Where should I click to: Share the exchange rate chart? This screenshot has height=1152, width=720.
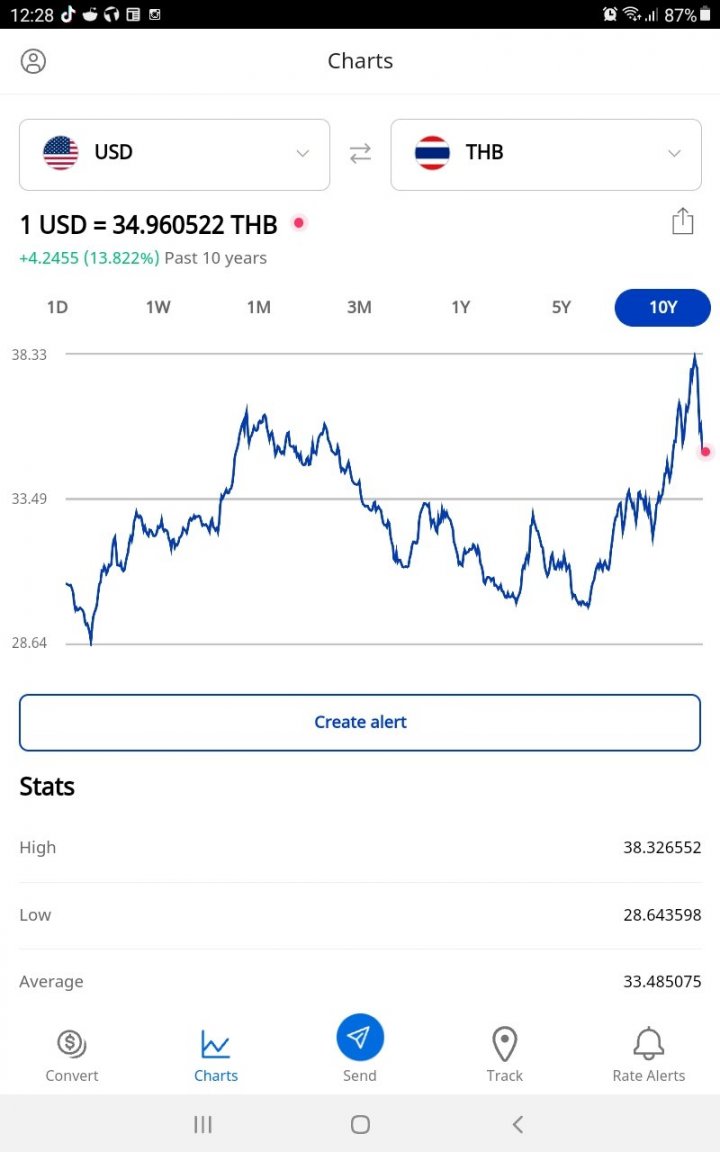click(683, 221)
